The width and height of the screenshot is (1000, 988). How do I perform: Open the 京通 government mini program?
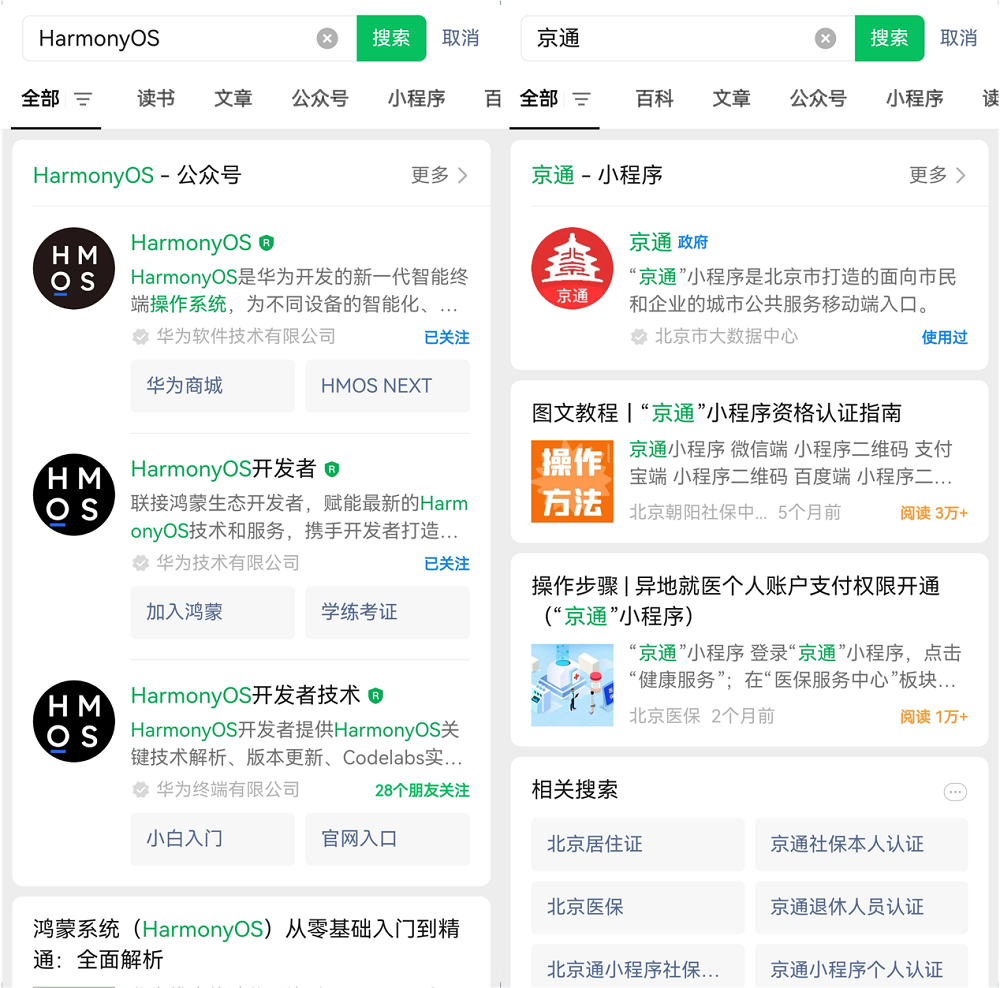coord(650,242)
